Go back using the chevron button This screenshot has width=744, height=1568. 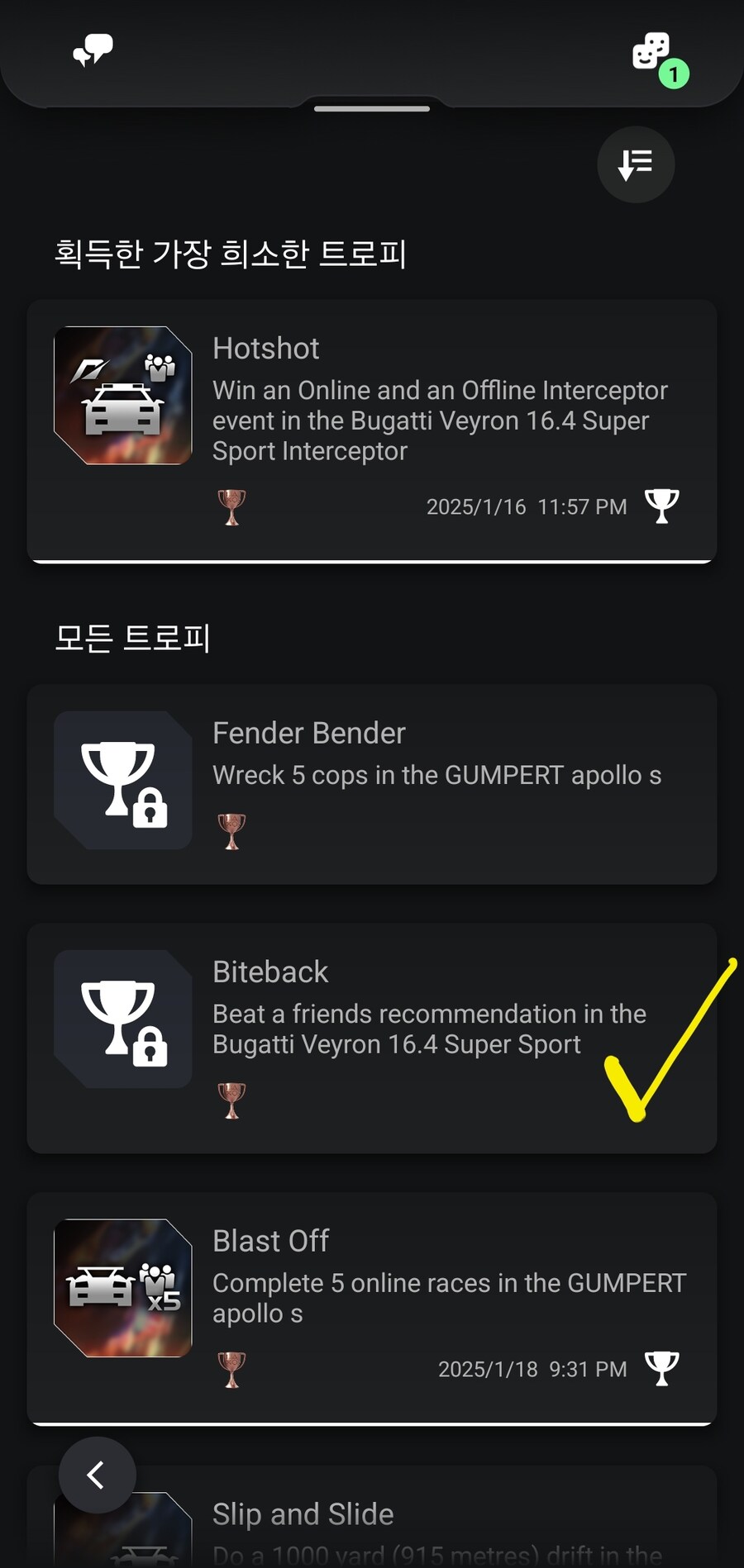97,1475
